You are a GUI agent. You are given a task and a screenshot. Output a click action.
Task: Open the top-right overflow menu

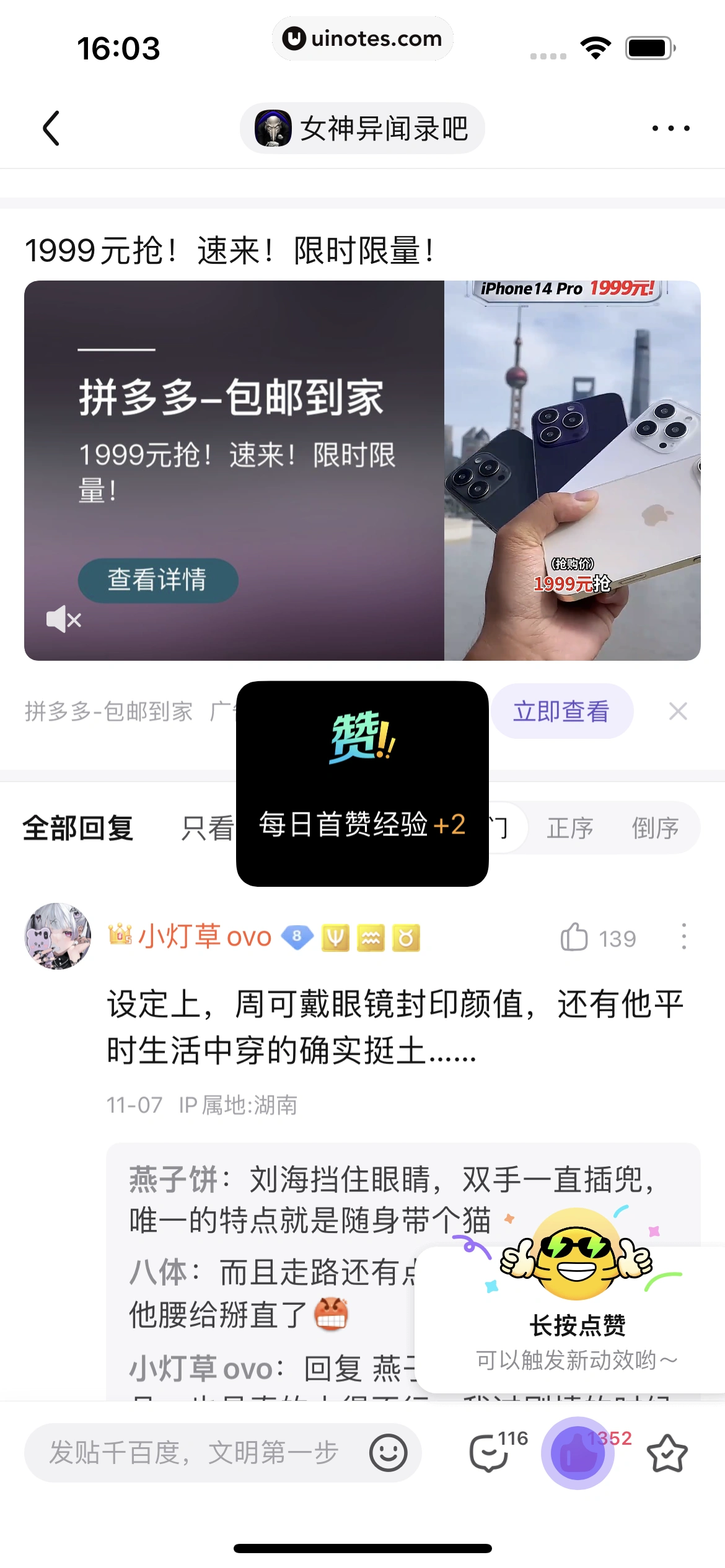(670, 128)
